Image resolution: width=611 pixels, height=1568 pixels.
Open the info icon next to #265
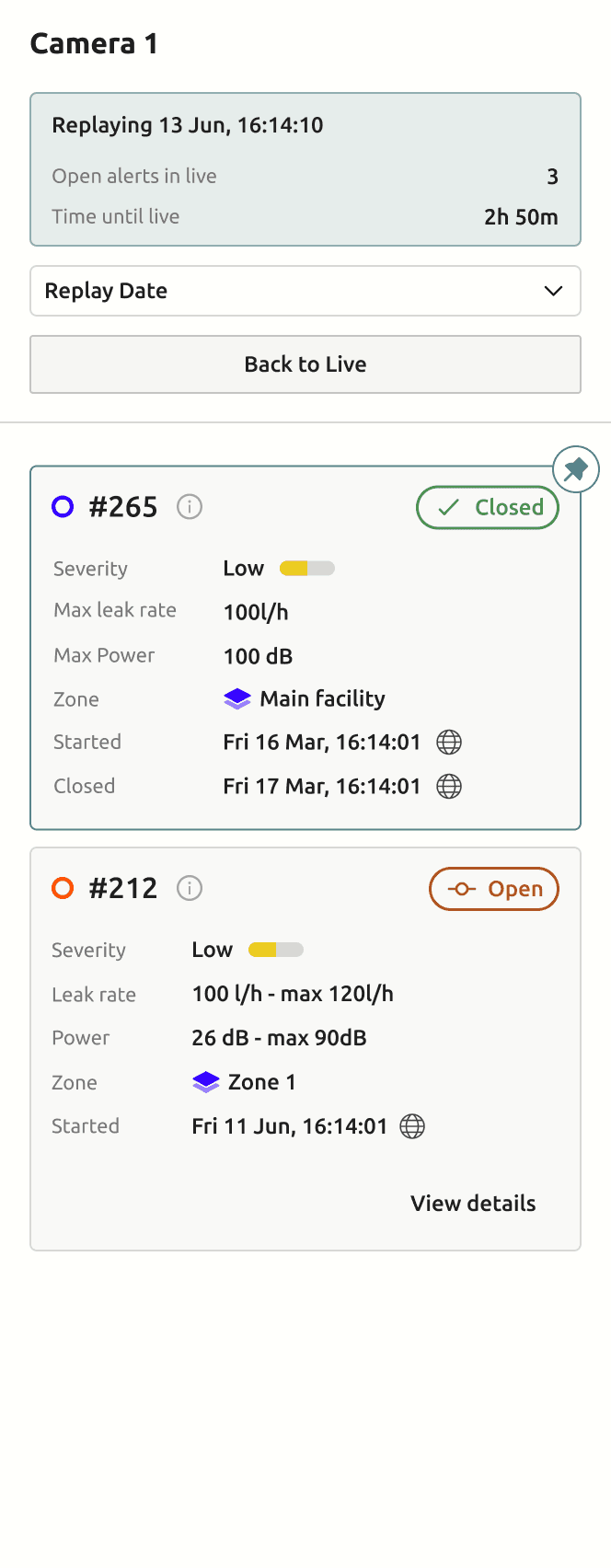pyautogui.click(x=190, y=507)
